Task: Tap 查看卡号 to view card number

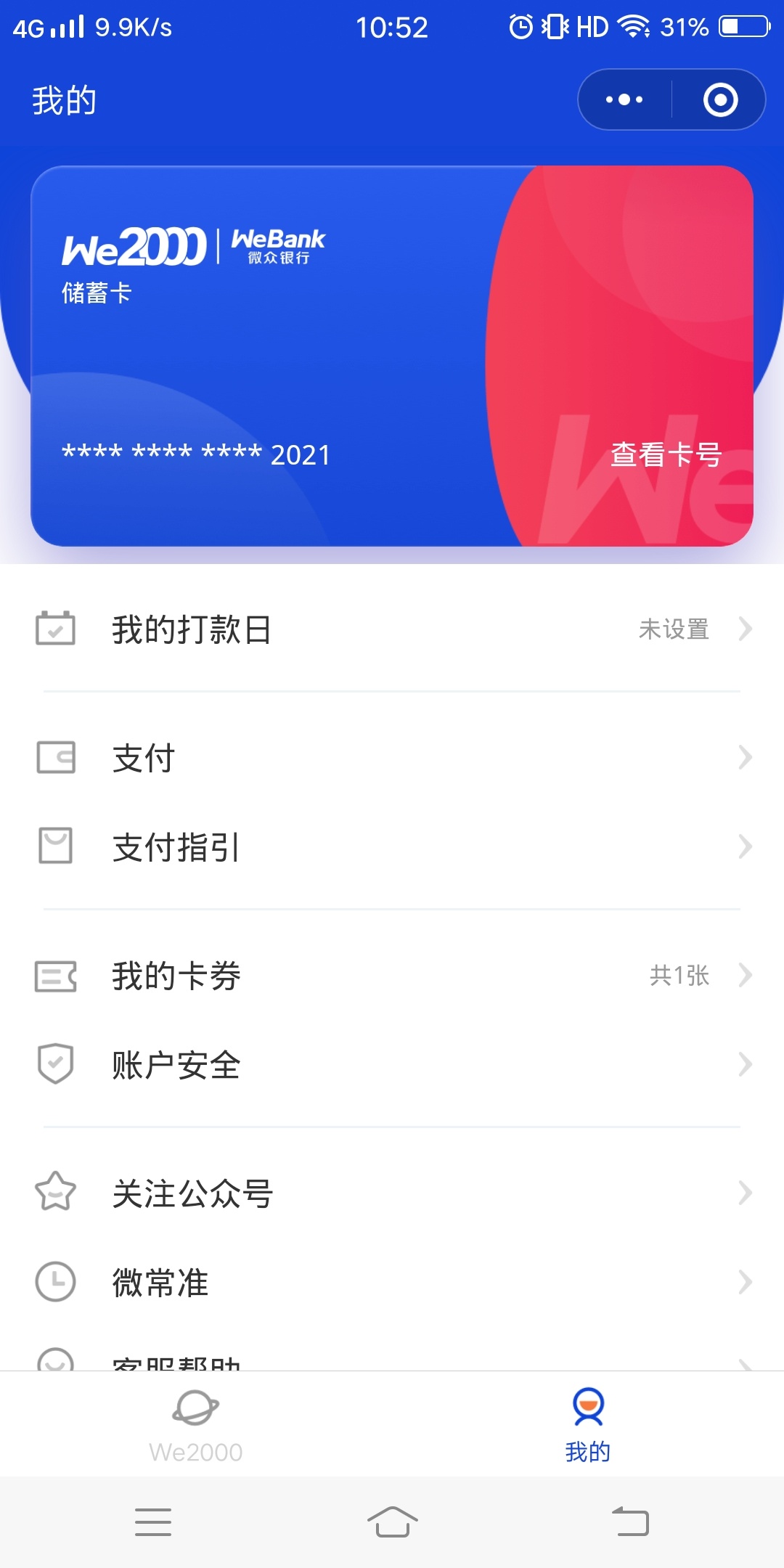Action: 666,454
